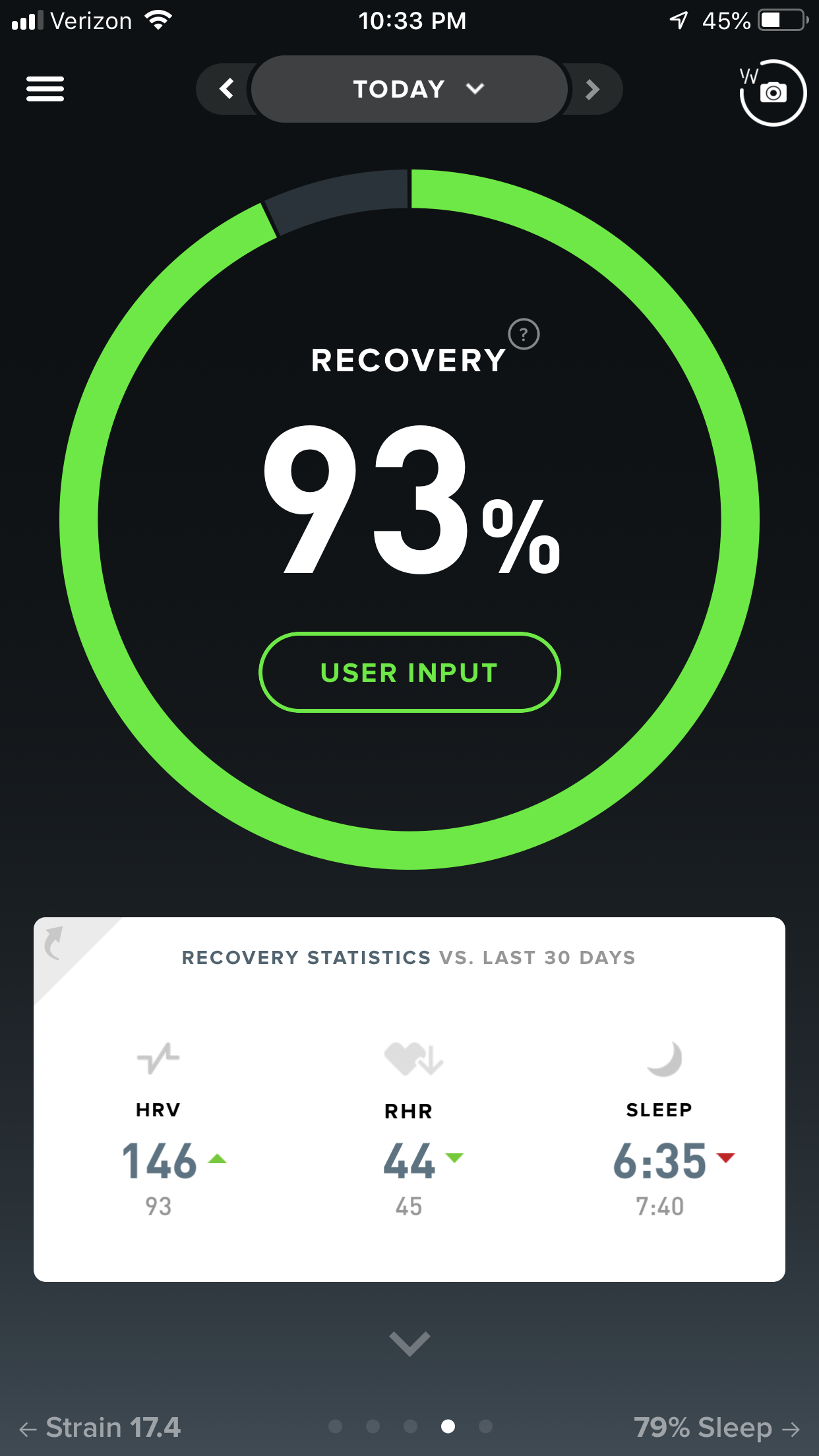Go to the next day
819x1456 pixels.
[592, 89]
